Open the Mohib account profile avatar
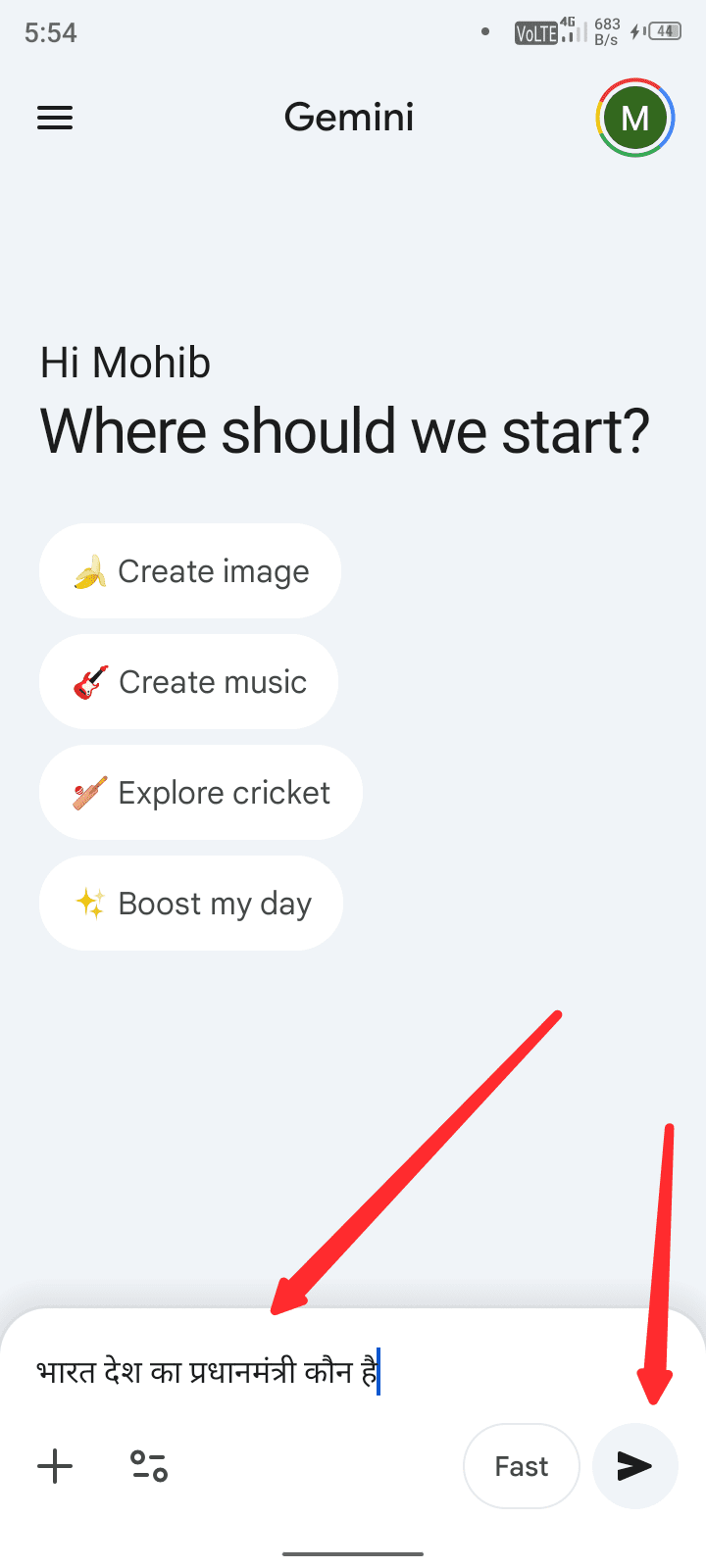 [635, 118]
